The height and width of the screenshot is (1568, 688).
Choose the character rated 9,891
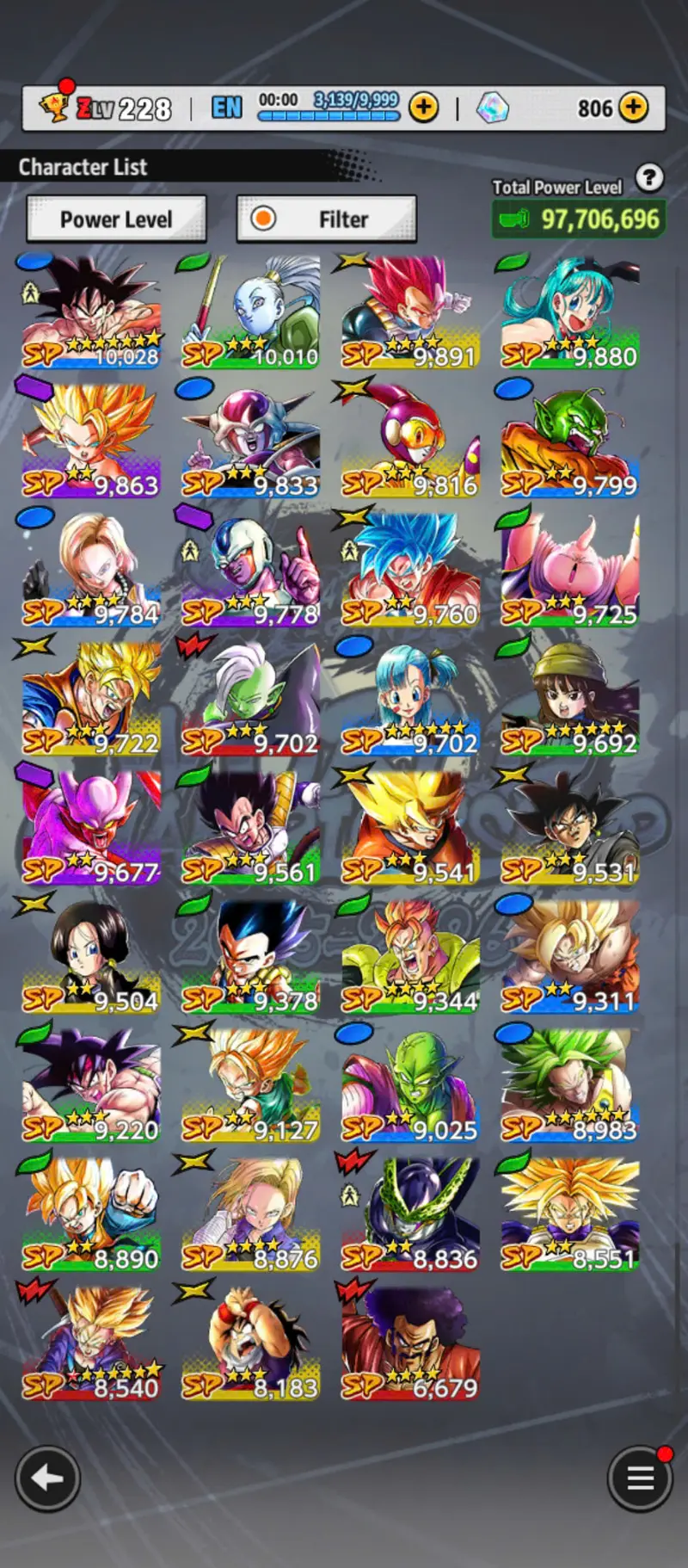pyautogui.click(x=410, y=312)
